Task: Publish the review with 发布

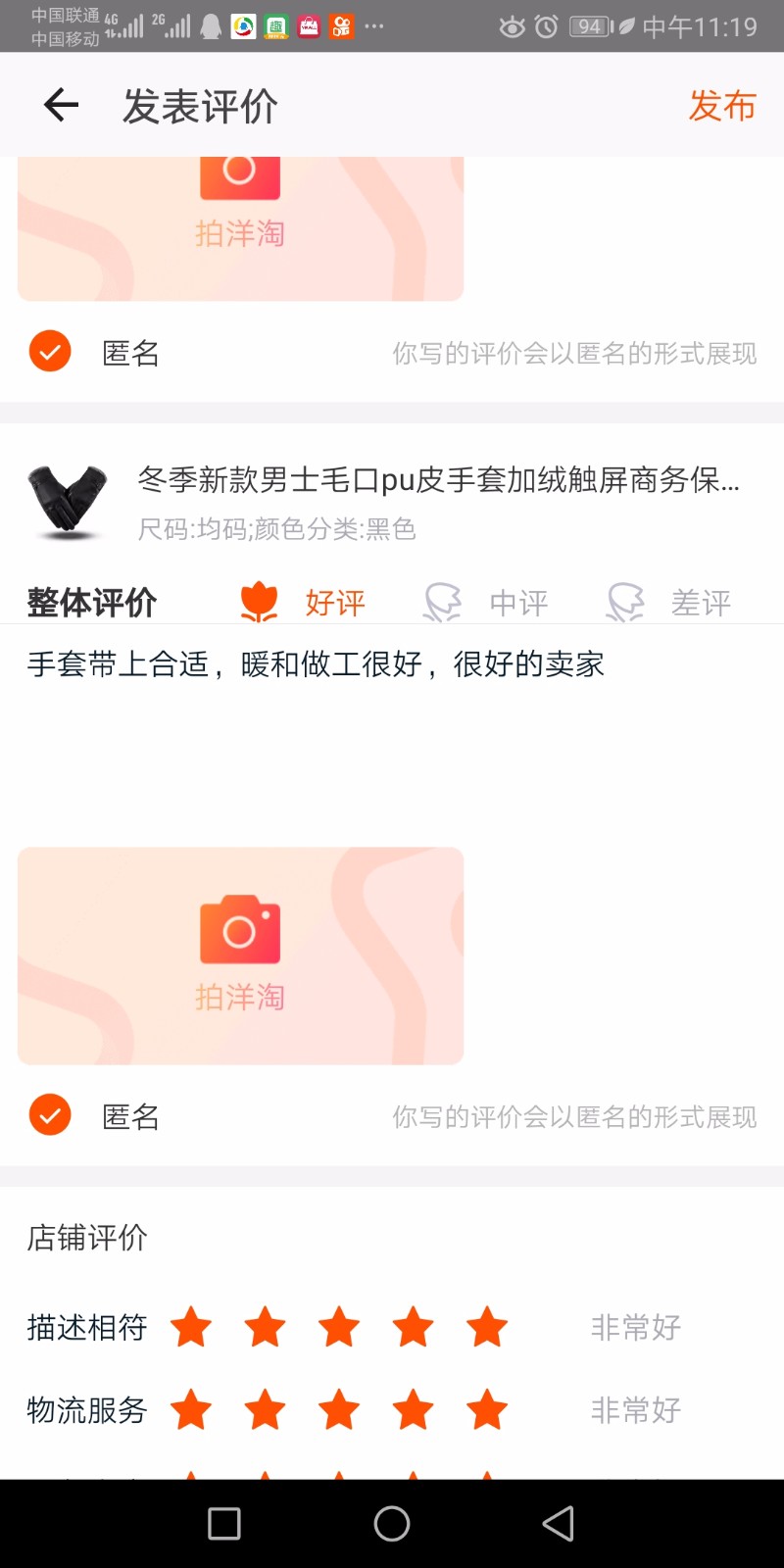Action: 722,105
